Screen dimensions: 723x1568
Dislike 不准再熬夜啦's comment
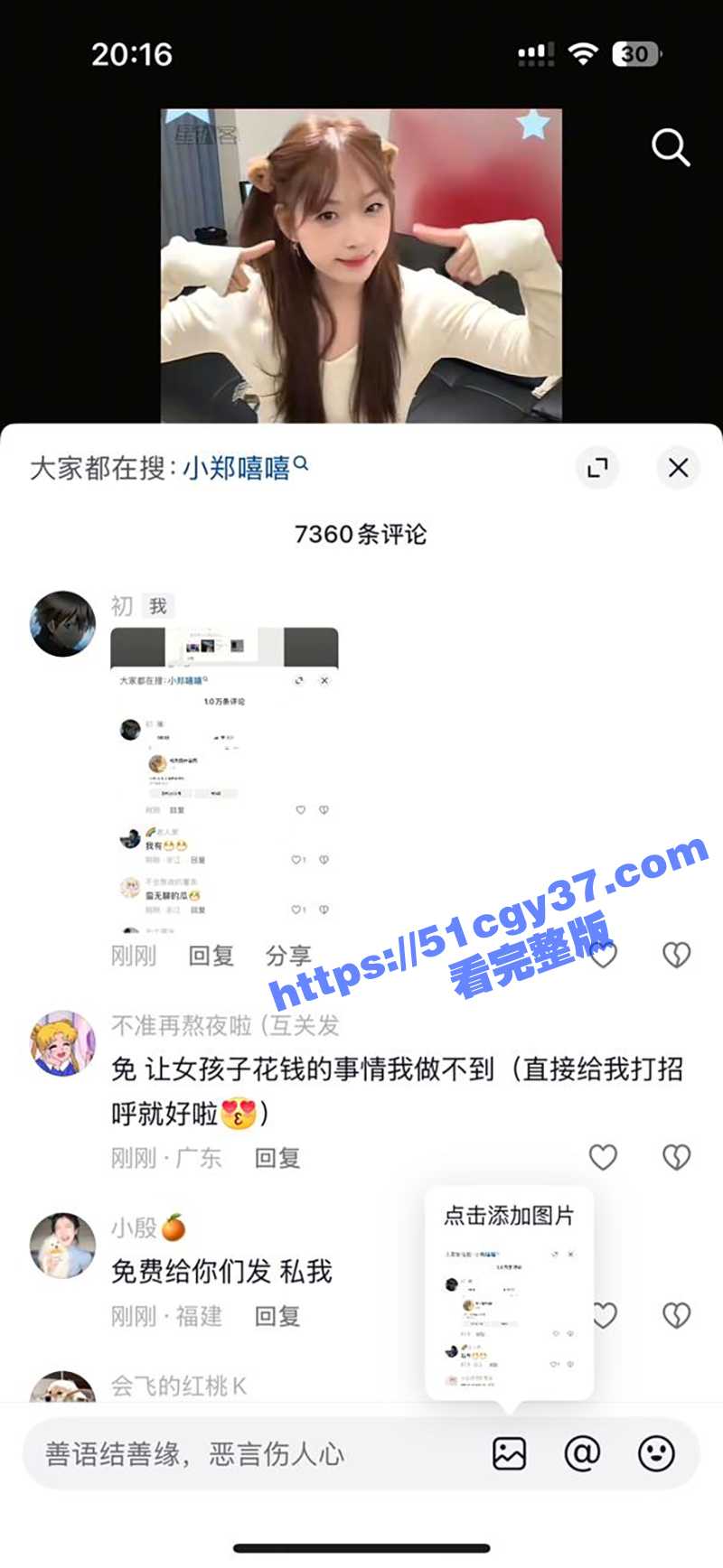(677, 1157)
